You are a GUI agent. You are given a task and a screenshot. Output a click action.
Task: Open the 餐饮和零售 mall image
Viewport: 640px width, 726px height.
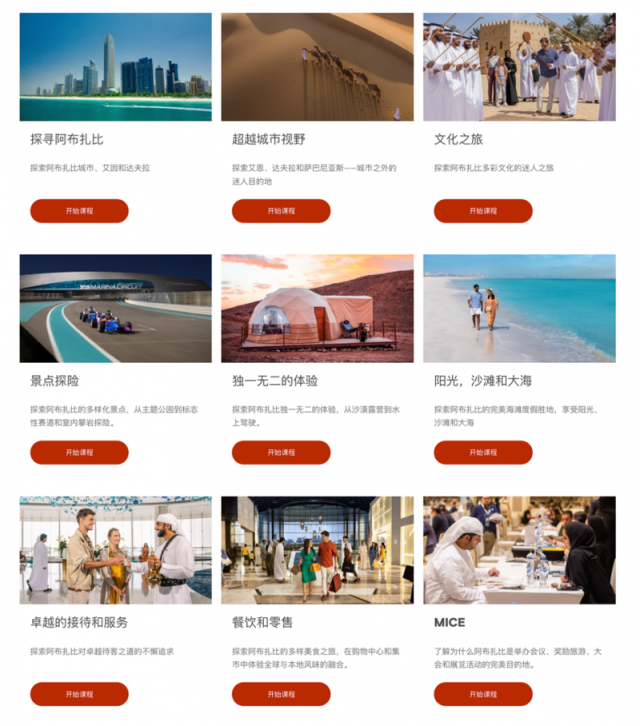(x=317, y=550)
